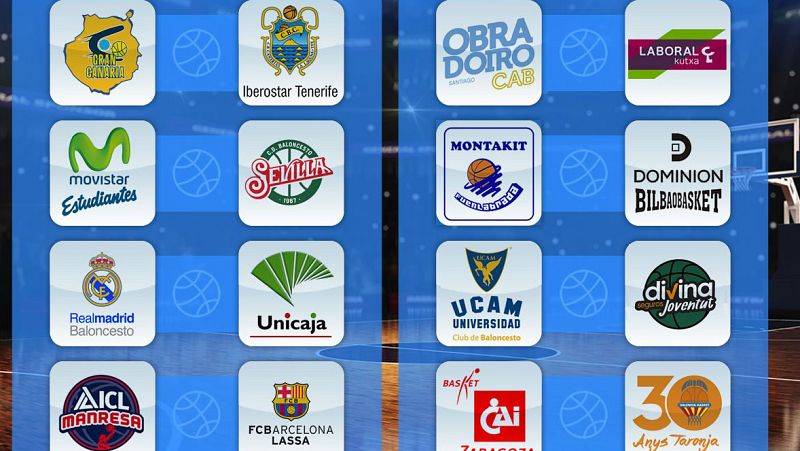Screen dimensions: 800x451
Task: Tap the Obradoiro CAB tile
Action: (x=488, y=52)
